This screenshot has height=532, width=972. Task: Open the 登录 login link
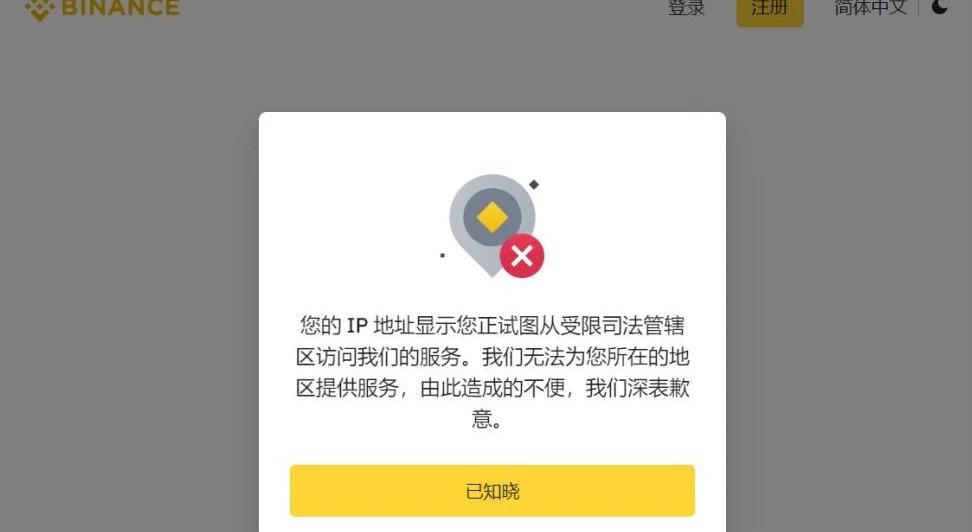click(686, 8)
